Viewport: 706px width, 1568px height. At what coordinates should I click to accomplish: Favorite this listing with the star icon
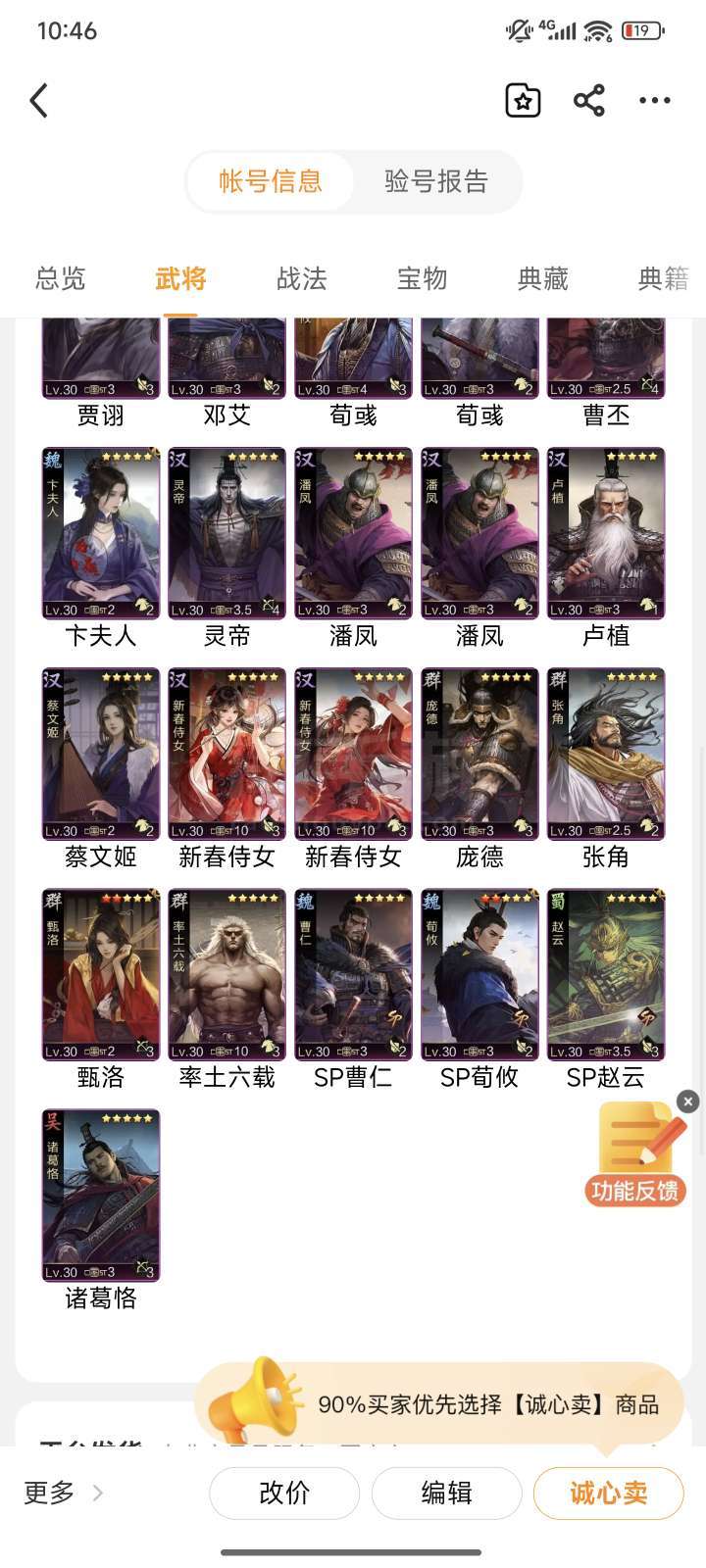click(x=523, y=100)
